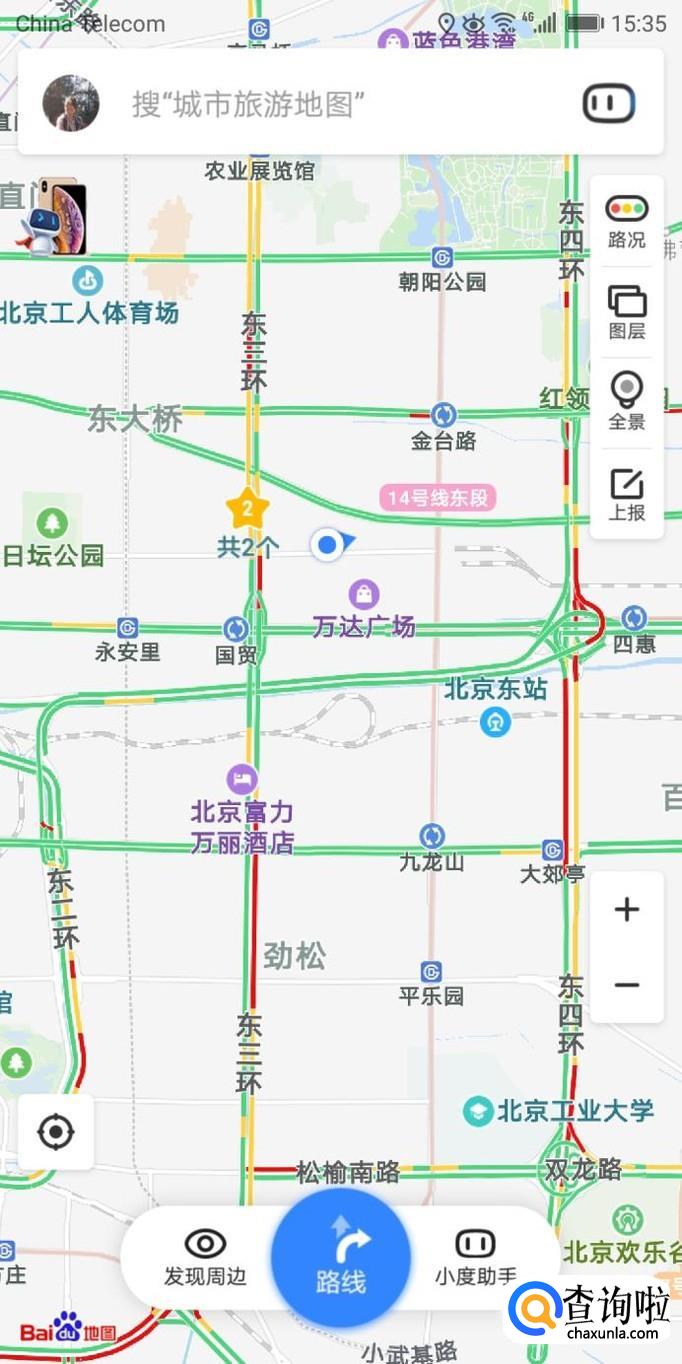Open 上报 to report an issue
Screen dimensions: 682x1364
pyautogui.click(x=627, y=494)
